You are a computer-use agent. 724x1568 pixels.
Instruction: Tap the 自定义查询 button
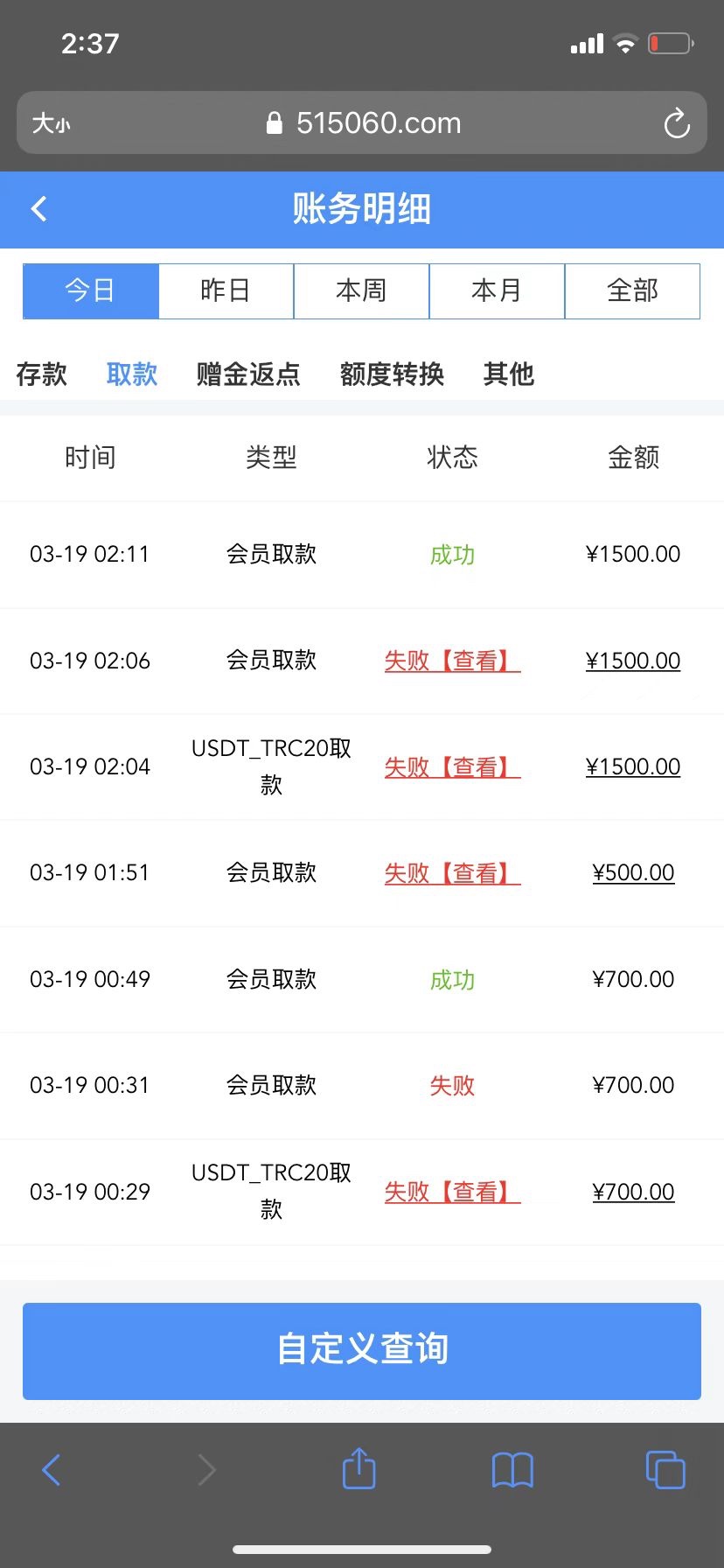click(x=362, y=1350)
